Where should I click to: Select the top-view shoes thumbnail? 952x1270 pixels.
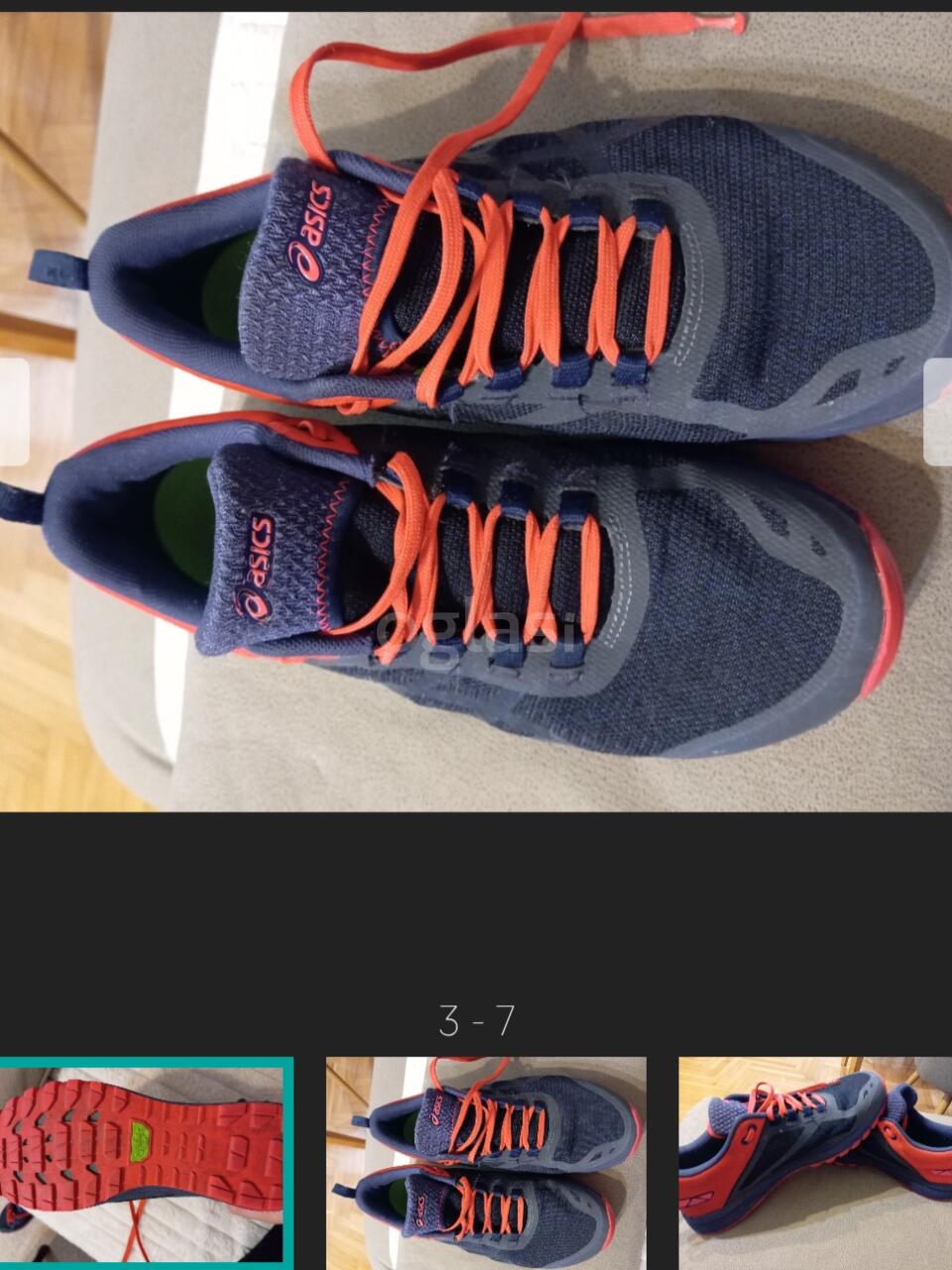coord(486,1161)
